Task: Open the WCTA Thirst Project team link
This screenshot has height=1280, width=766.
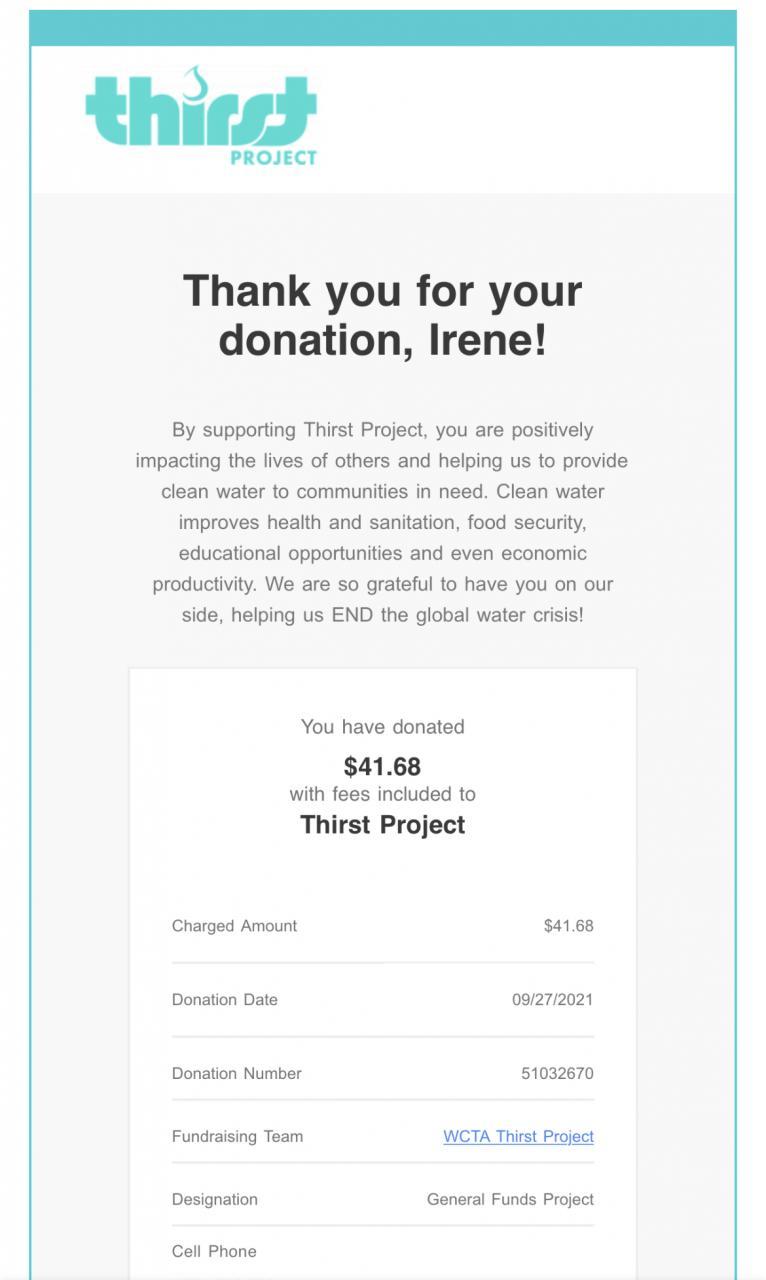Action: coord(518,1136)
